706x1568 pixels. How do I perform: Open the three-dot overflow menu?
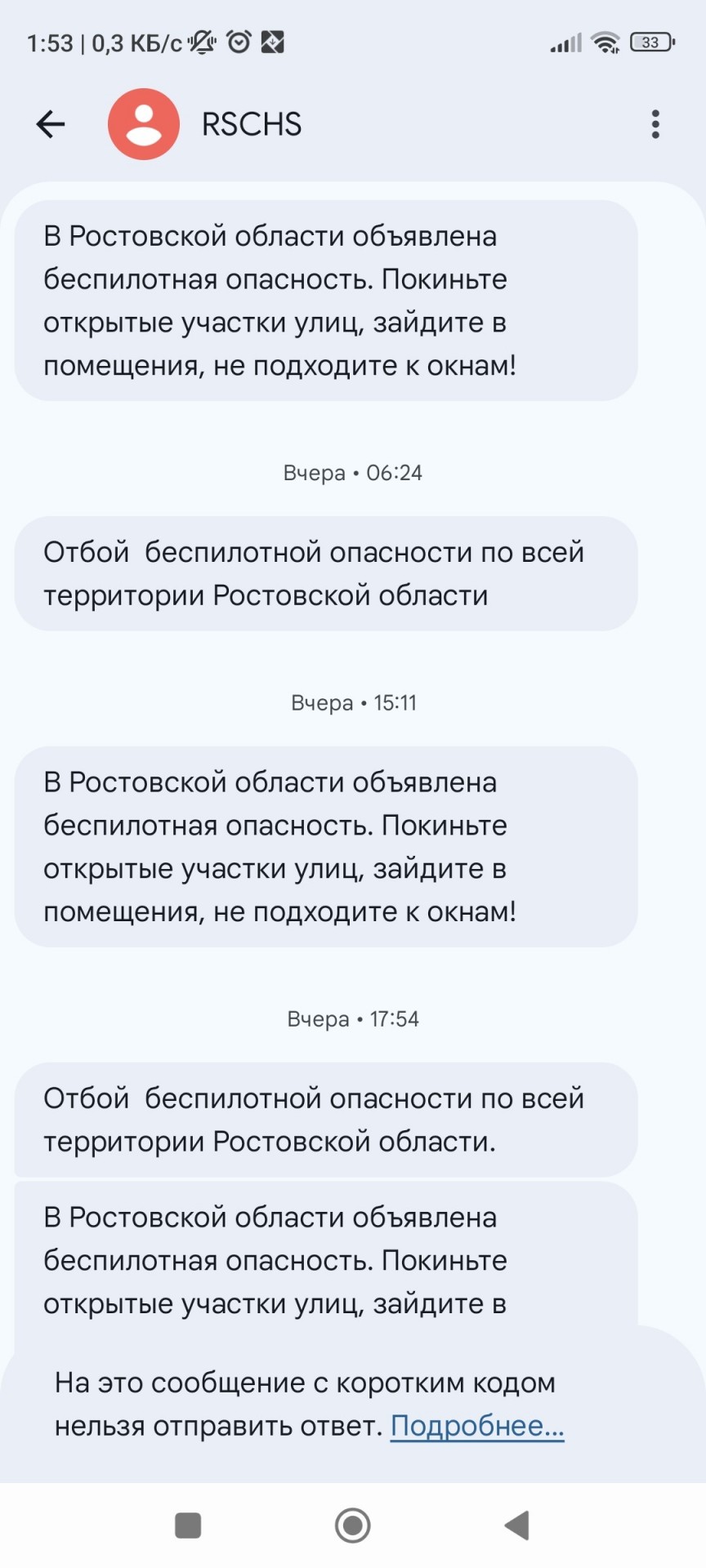tap(655, 124)
